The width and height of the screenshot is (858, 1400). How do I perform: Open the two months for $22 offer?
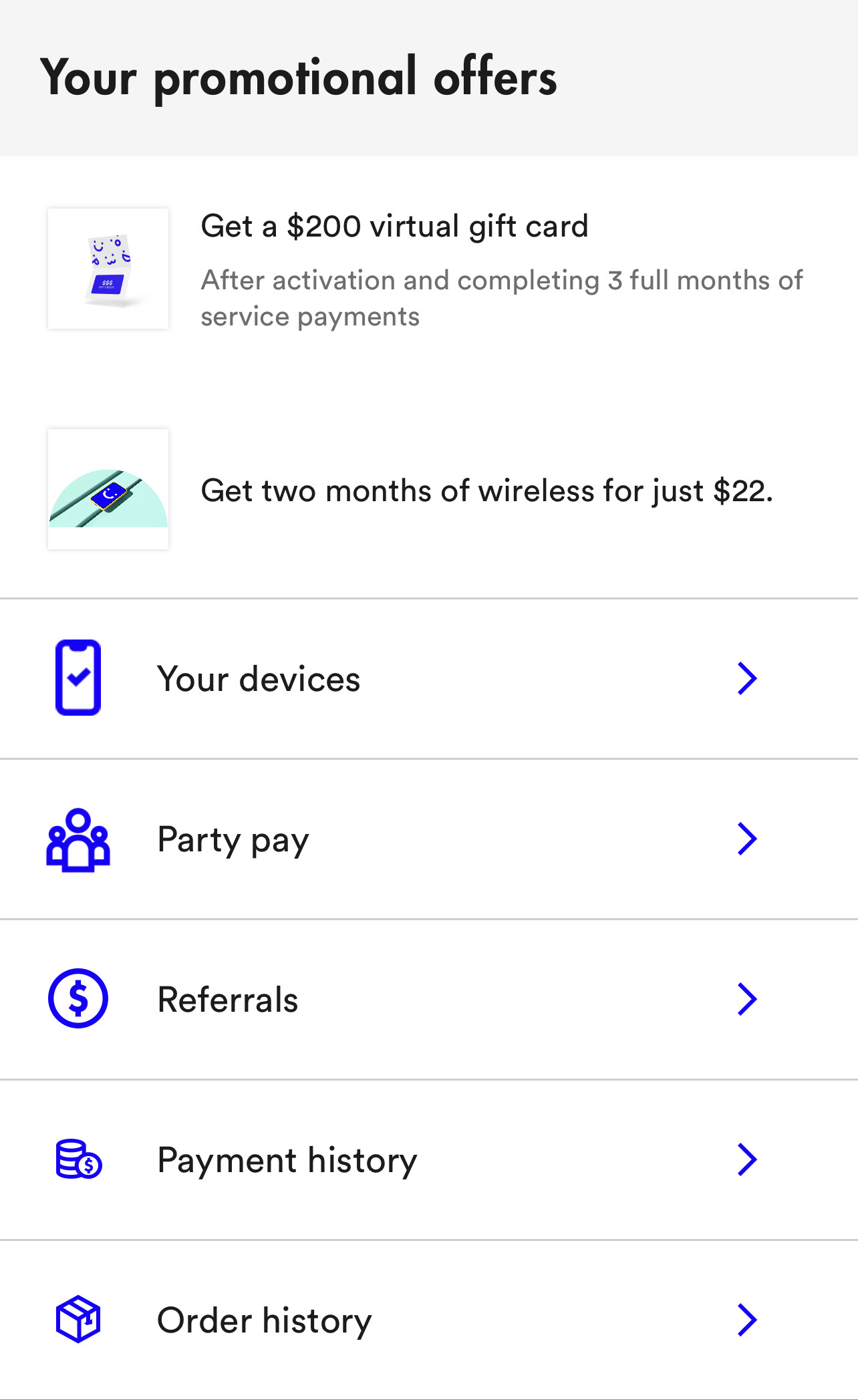[x=429, y=489]
